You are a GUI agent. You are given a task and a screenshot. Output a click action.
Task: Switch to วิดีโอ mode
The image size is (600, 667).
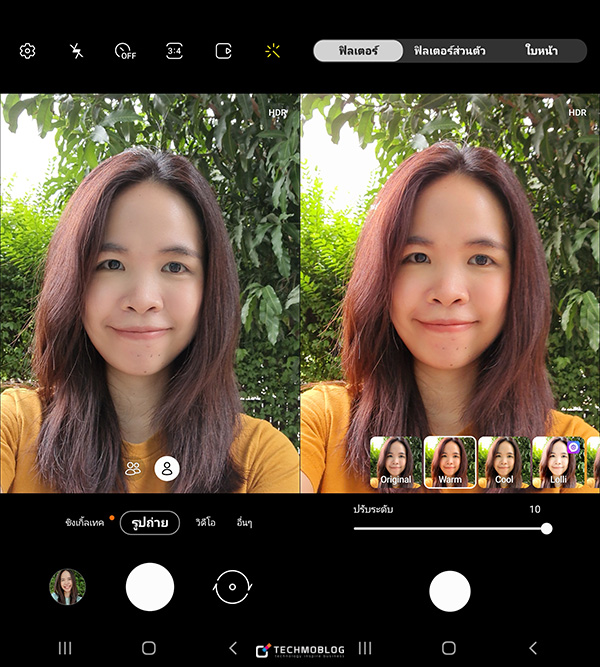coord(206,523)
